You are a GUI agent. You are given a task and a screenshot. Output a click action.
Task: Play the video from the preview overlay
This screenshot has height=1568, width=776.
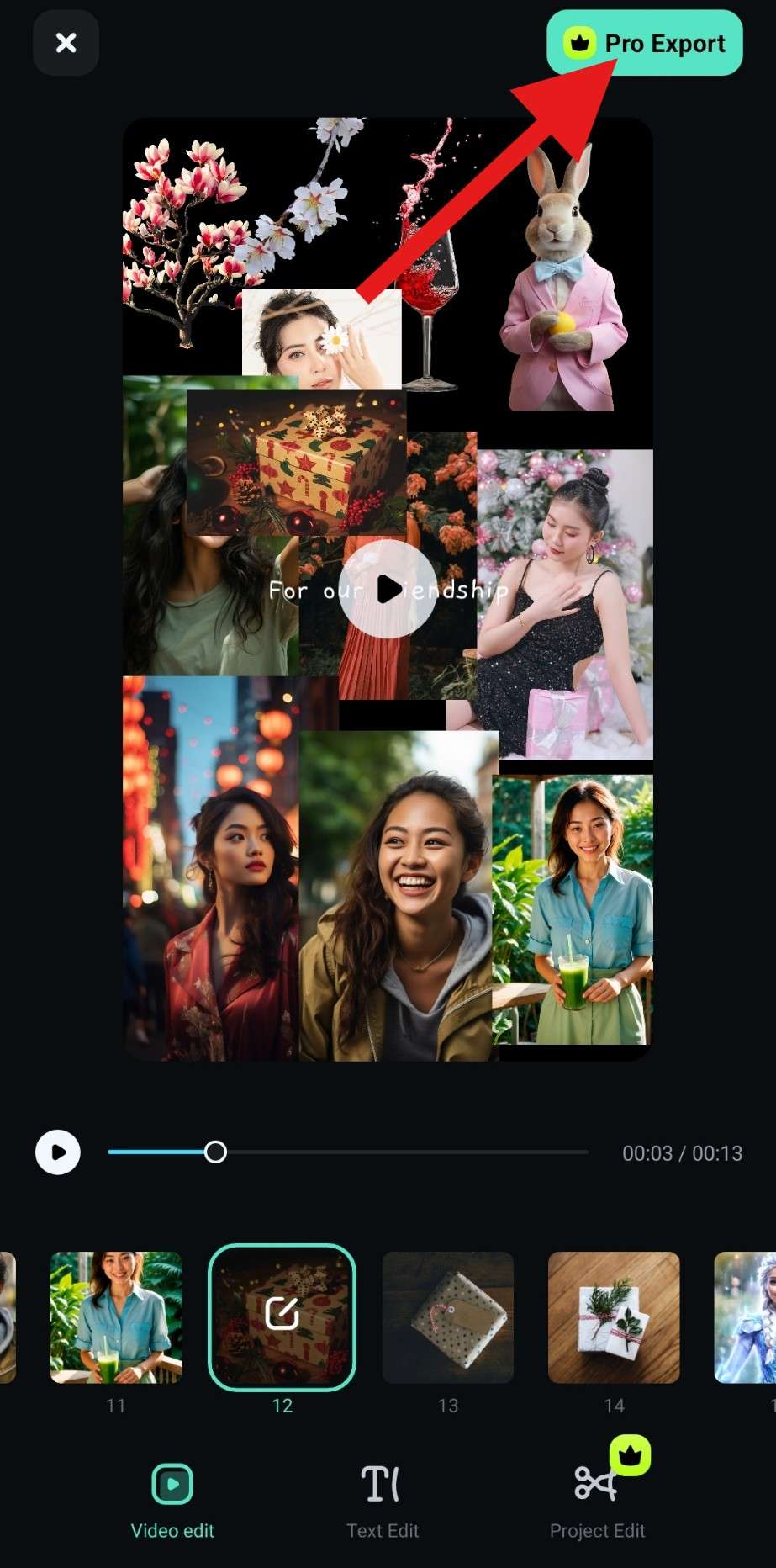coord(388,590)
